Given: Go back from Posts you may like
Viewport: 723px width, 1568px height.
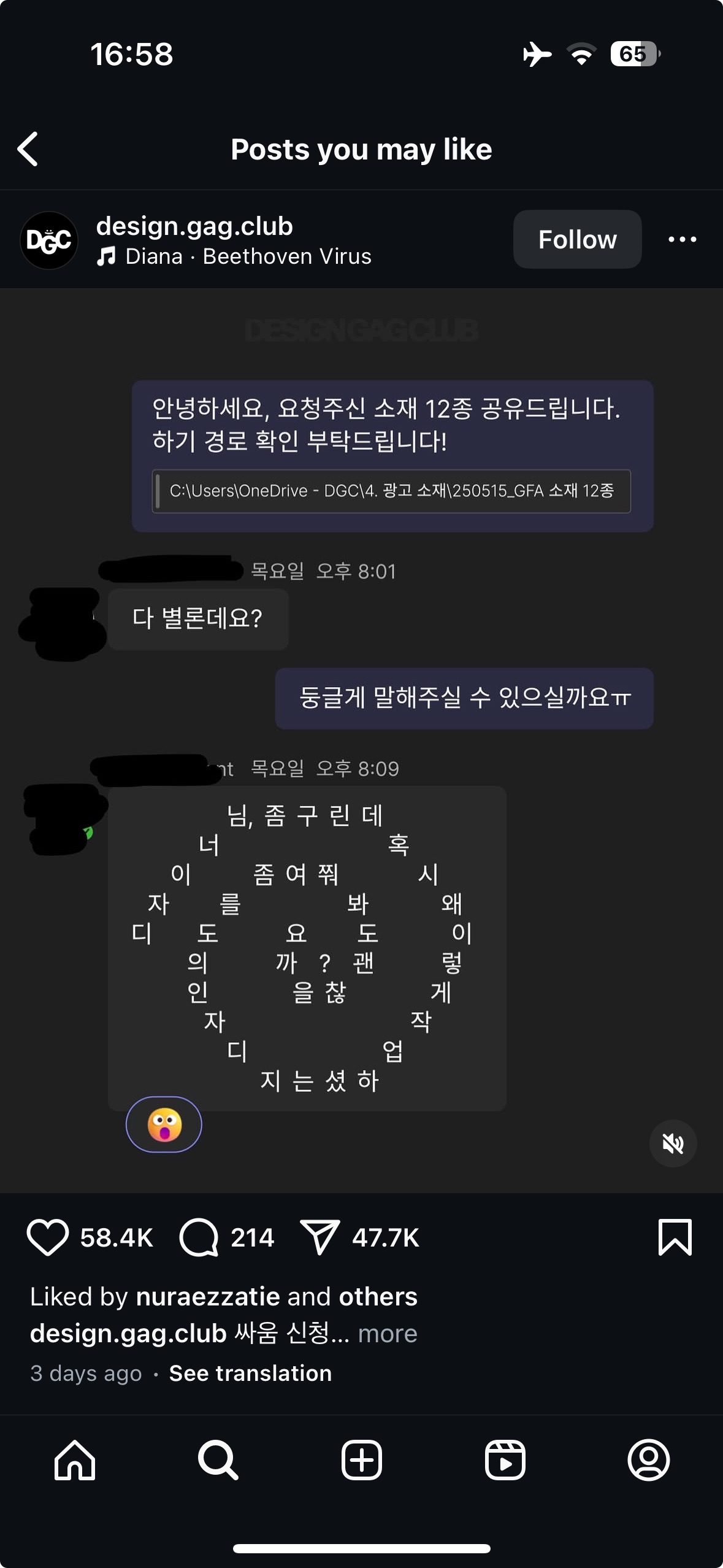Looking at the screenshot, I should pos(28,149).
